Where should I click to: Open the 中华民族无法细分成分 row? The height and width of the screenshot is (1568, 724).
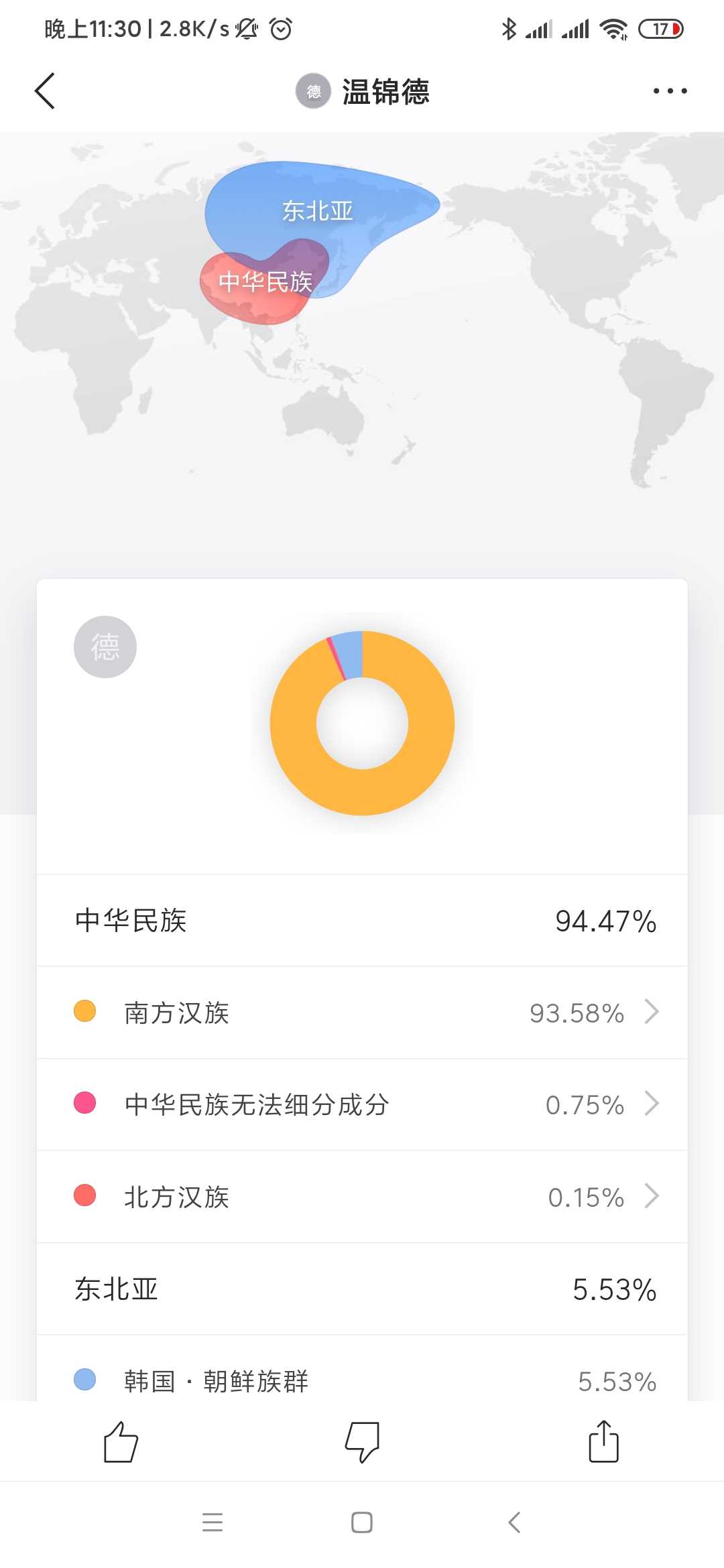click(x=362, y=1104)
